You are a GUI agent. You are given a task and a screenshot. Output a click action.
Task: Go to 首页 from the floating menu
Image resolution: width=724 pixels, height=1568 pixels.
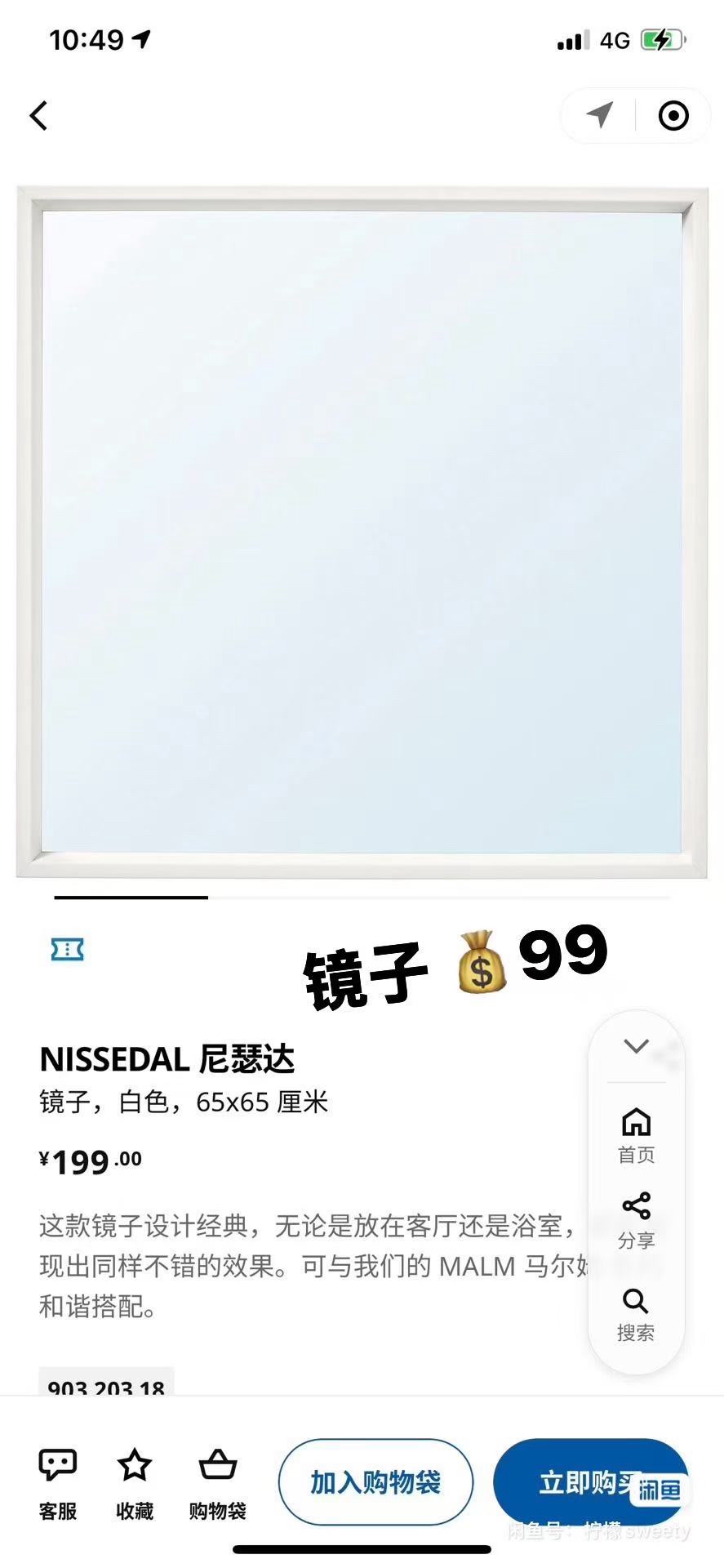pos(636,1135)
